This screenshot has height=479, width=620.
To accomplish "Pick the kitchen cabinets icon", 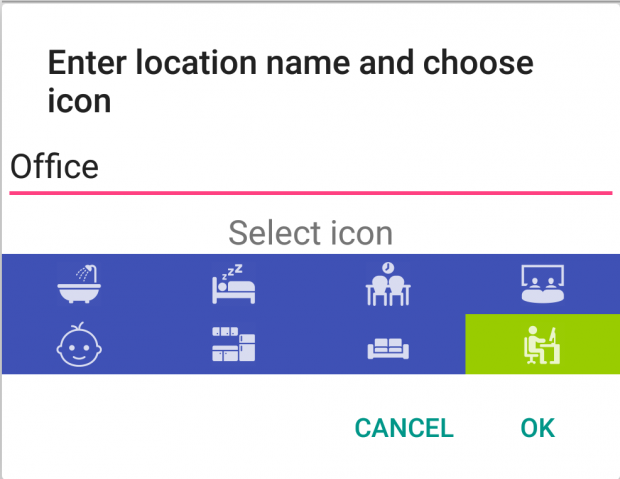I will click(233, 346).
